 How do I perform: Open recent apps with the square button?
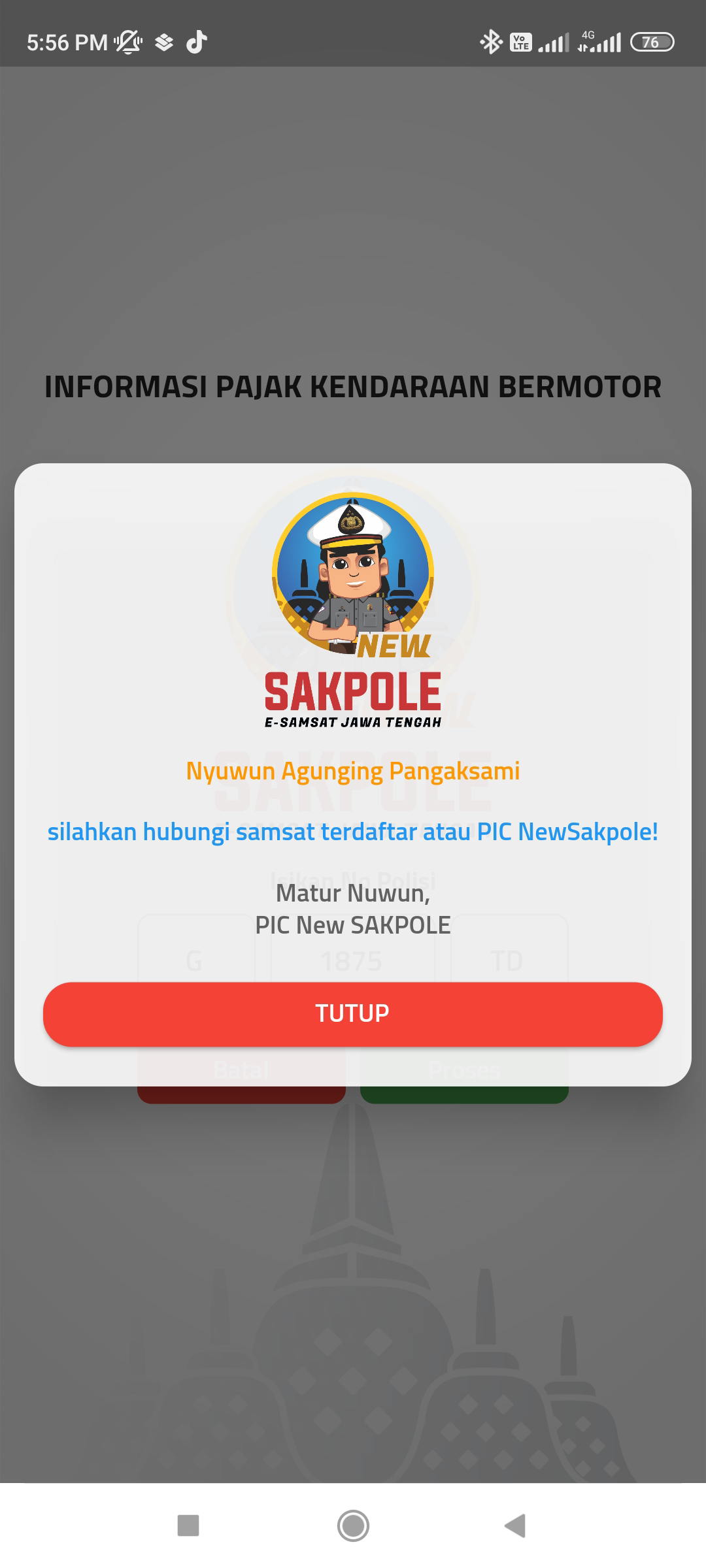click(188, 1526)
